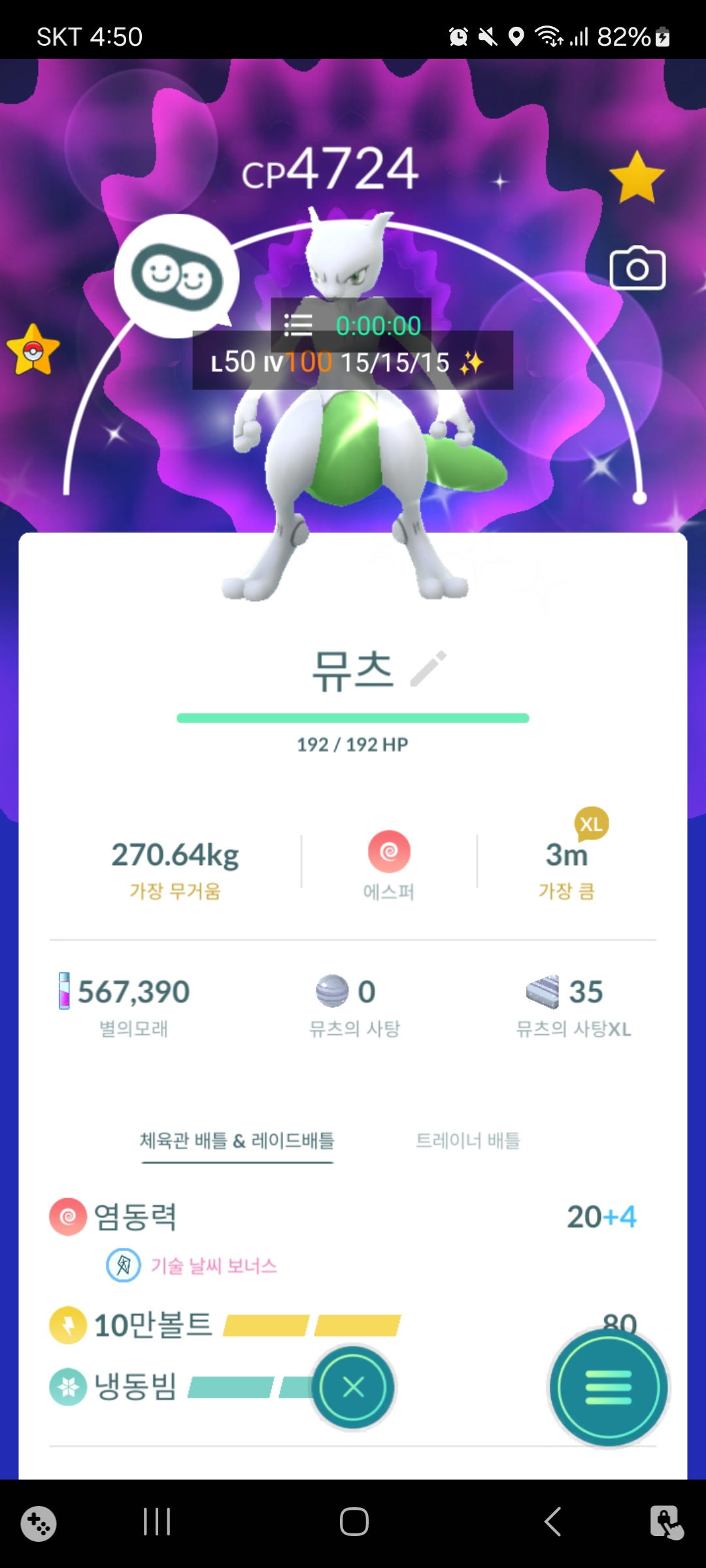The image size is (706, 1568).
Task: Switch to the 트레이너 배틀 tab
Action: (x=467, y=1141)
